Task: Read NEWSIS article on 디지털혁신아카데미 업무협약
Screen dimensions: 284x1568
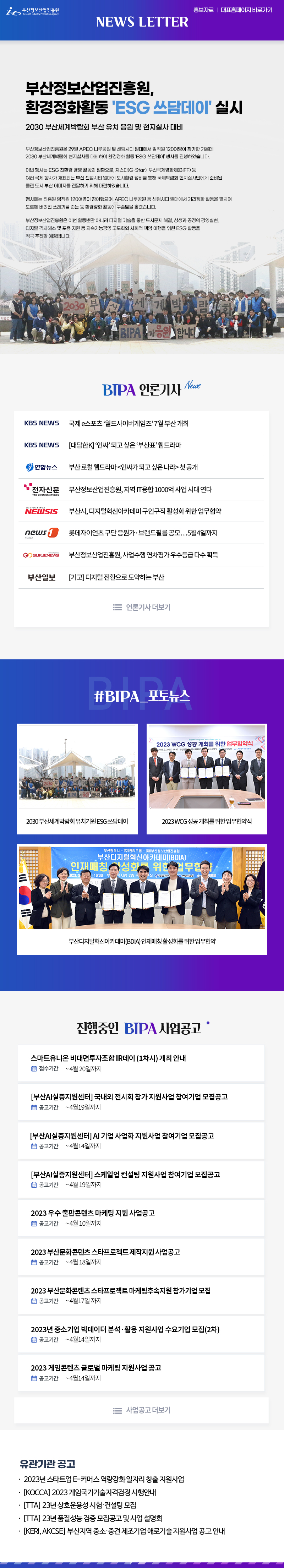Action: (145, 511)
